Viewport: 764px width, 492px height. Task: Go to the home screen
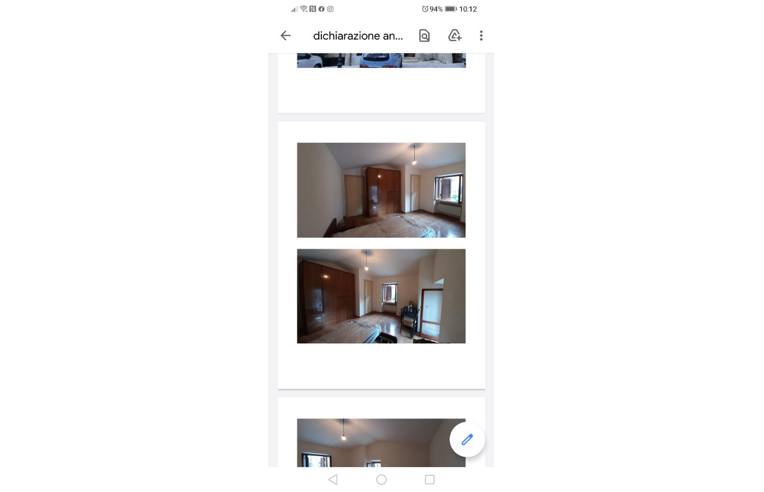tap(381, 480)
